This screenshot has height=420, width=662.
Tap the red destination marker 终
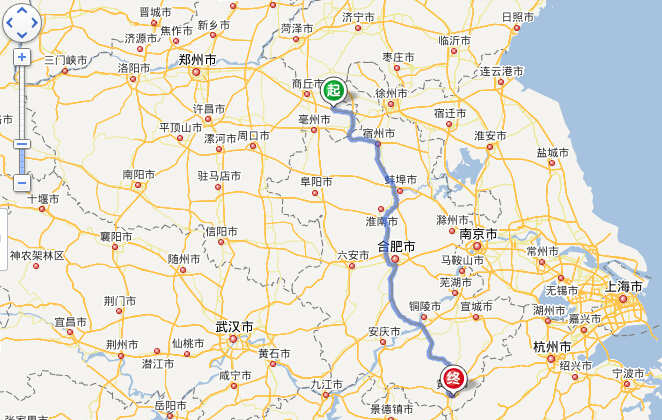tap(453, 377)
